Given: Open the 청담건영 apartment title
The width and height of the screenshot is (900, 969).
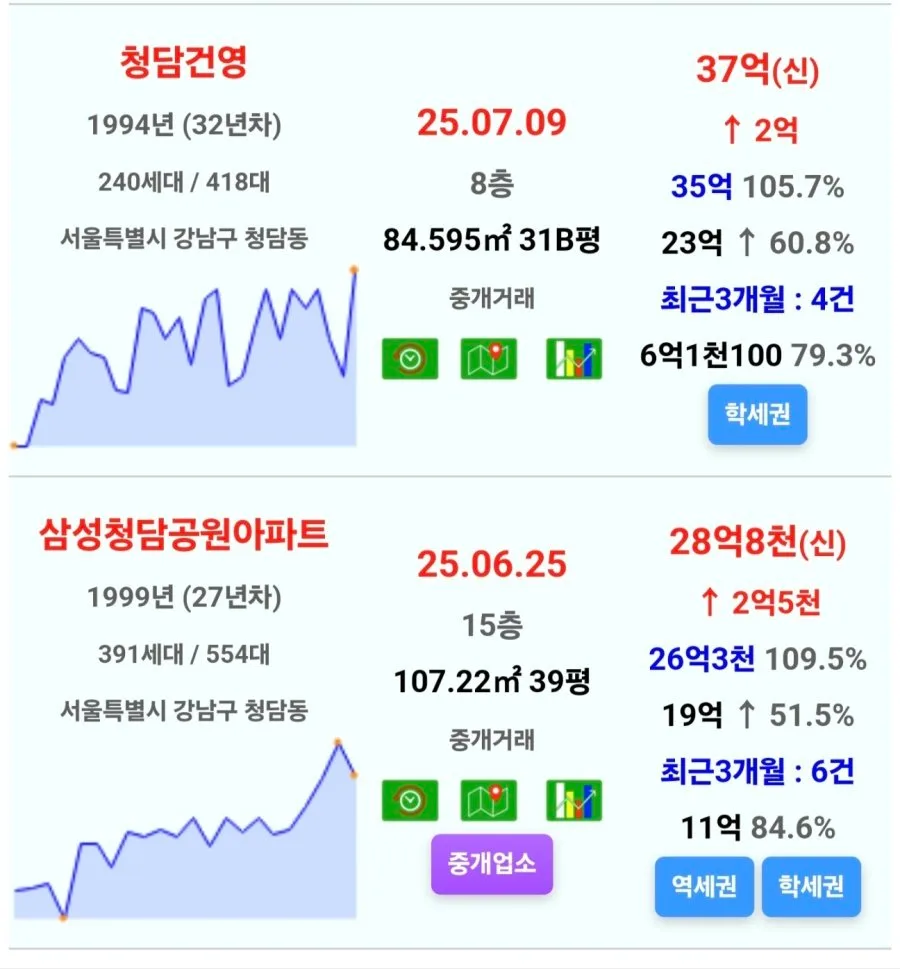Looking at the screenshot, I should tap(184, 62).
